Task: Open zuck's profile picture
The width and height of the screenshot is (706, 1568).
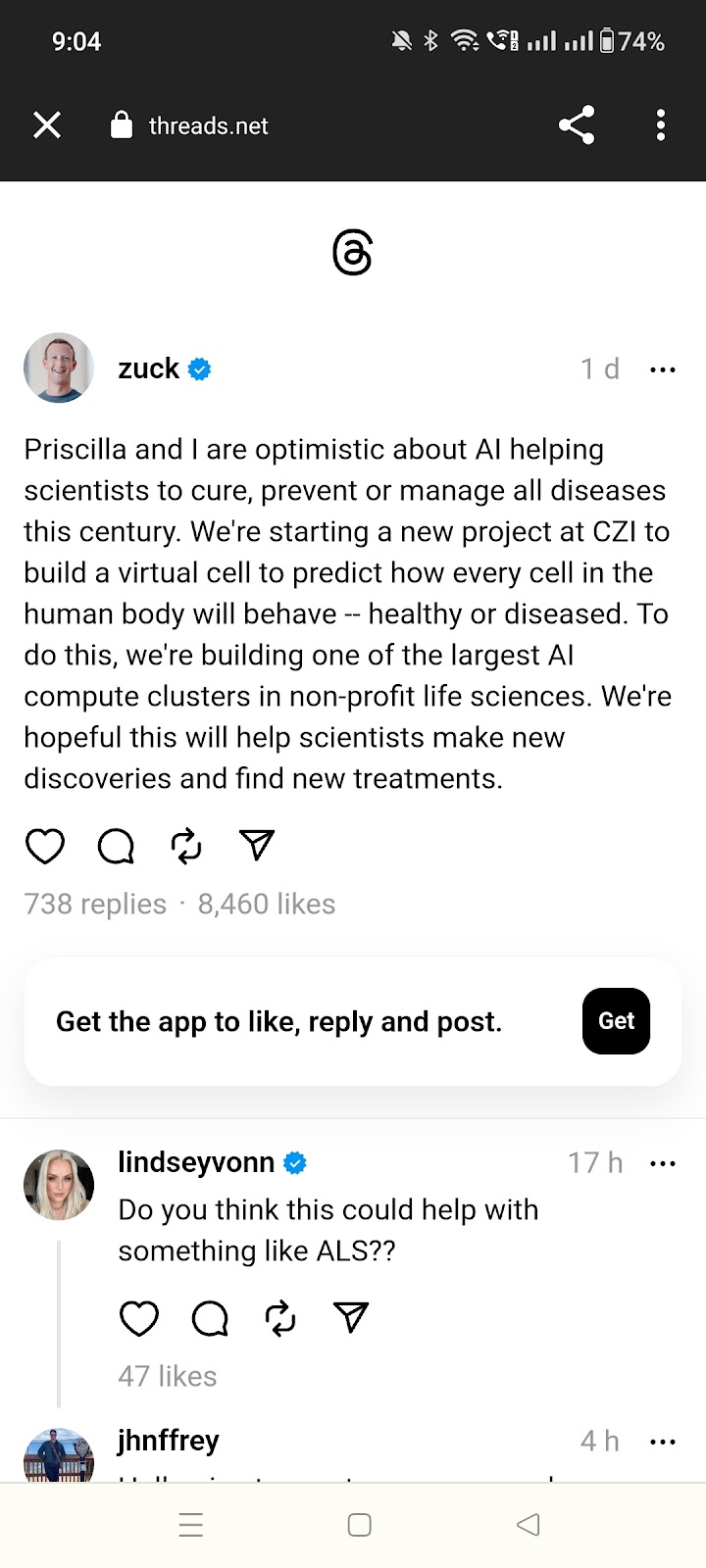Action: (59, 368)
